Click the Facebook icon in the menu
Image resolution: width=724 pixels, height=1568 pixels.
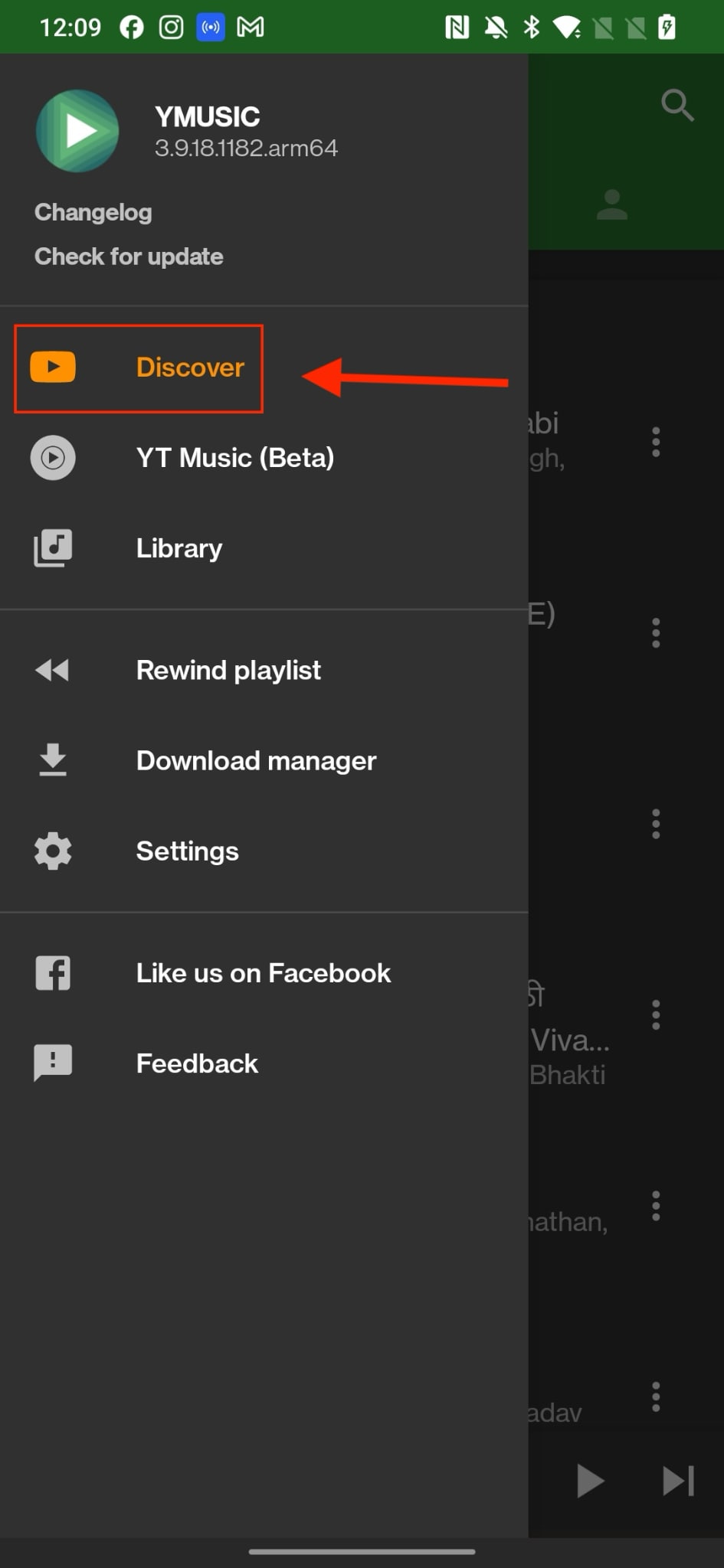tap(52, 972)
